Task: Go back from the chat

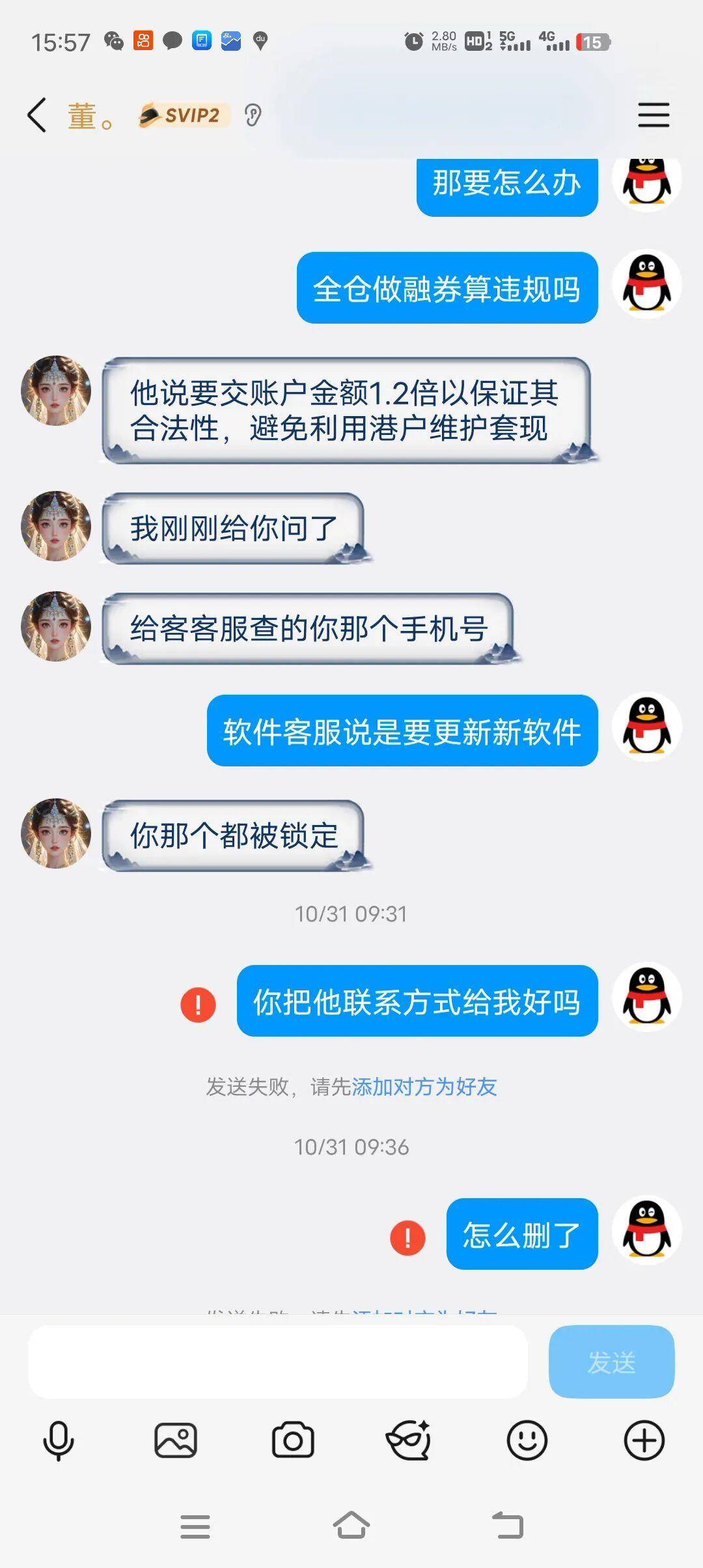Action: [37, 115]
